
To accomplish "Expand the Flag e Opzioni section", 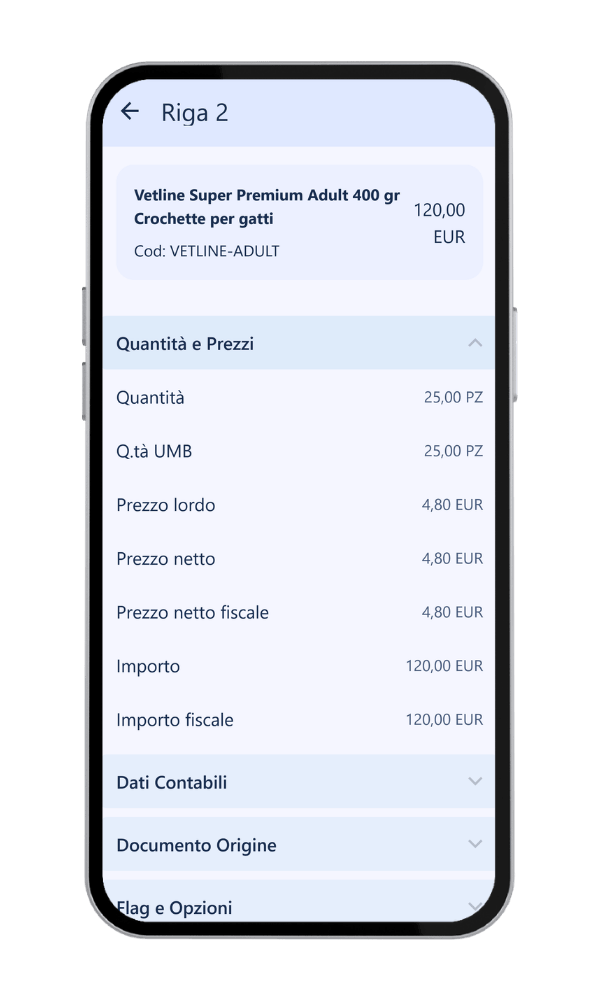I will pos(474,906).
